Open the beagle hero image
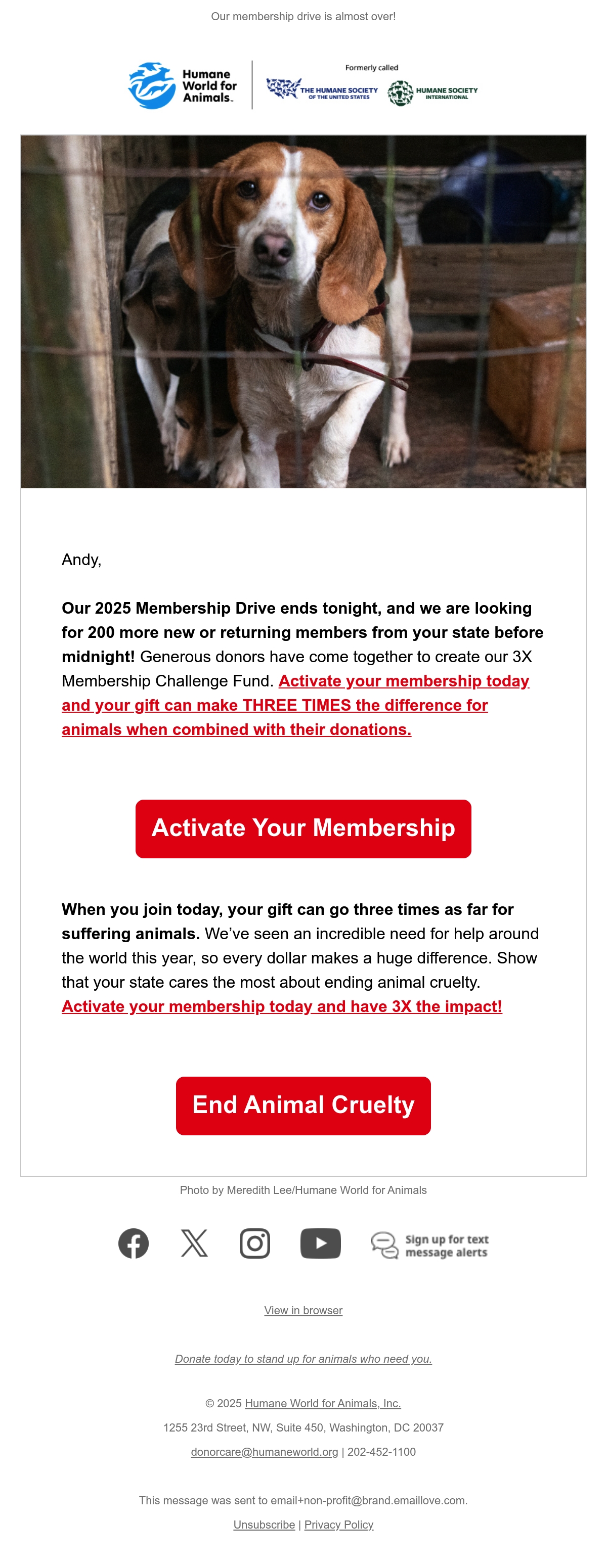Screen dimensions: 607x1568 (x=303, y=312)
